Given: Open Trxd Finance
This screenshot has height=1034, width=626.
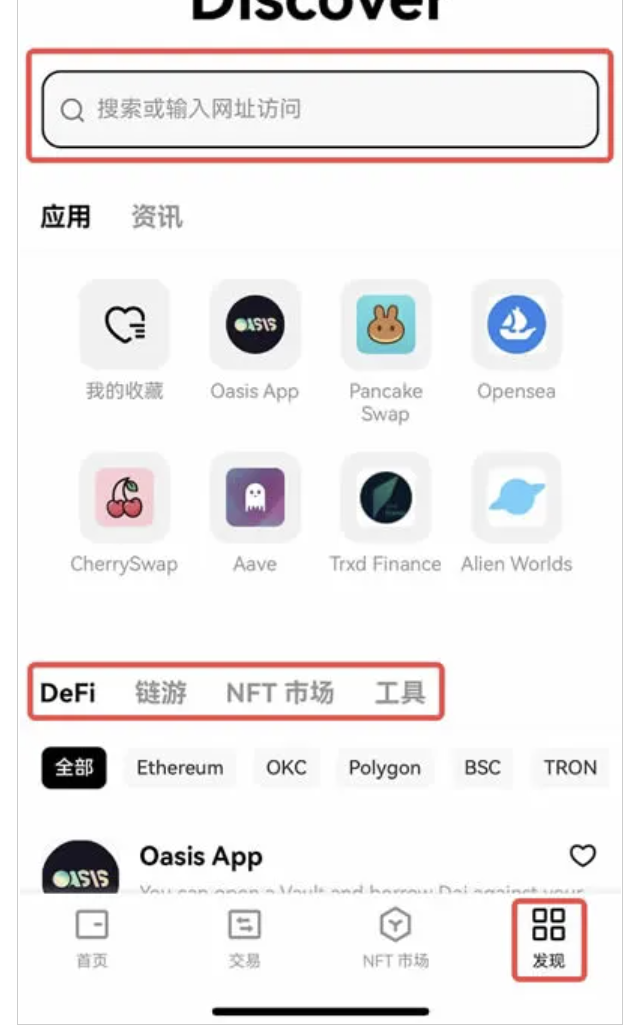Looking at the screenshot, I should pos(385,497).
